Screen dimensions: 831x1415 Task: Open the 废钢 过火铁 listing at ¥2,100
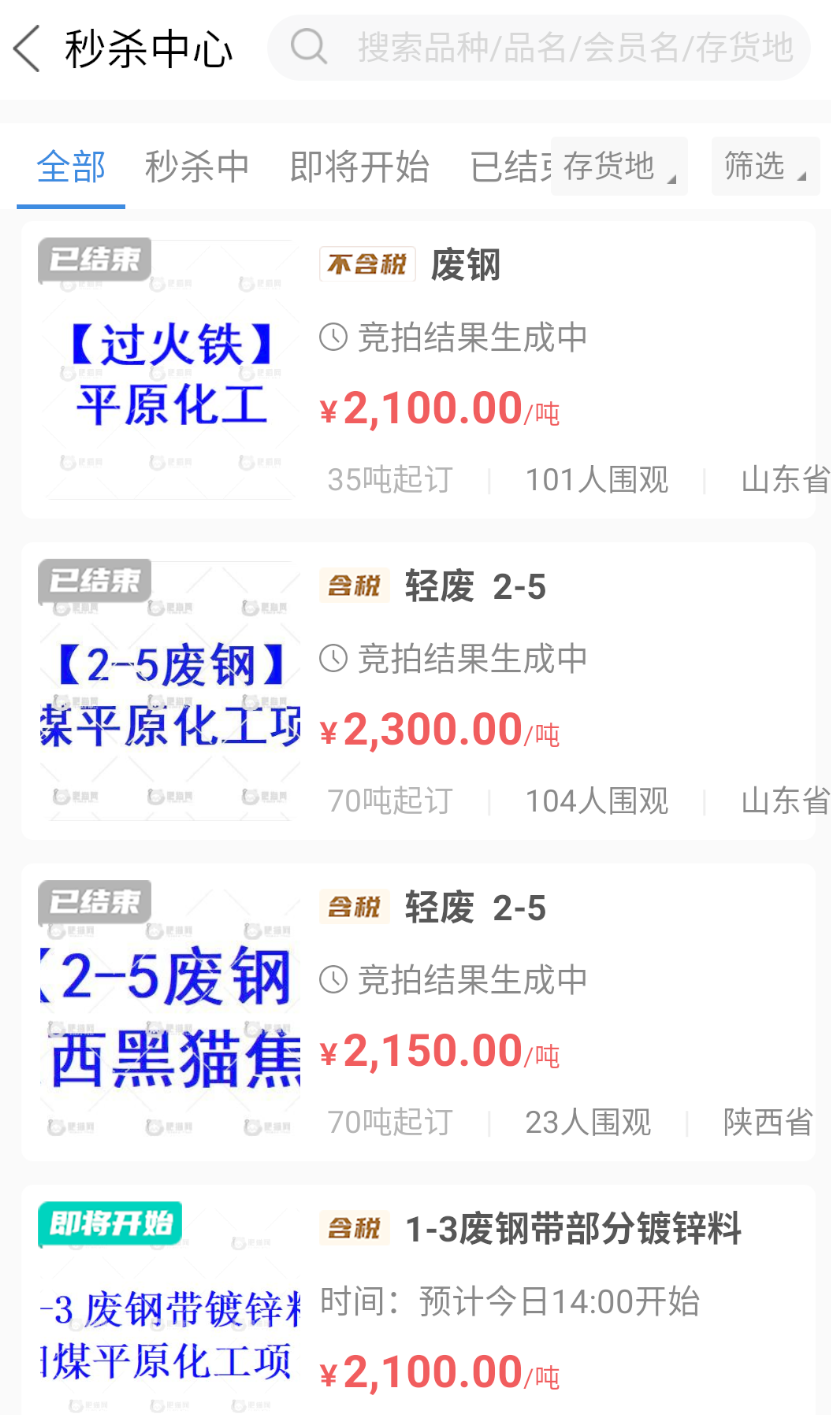coord(418,370)
